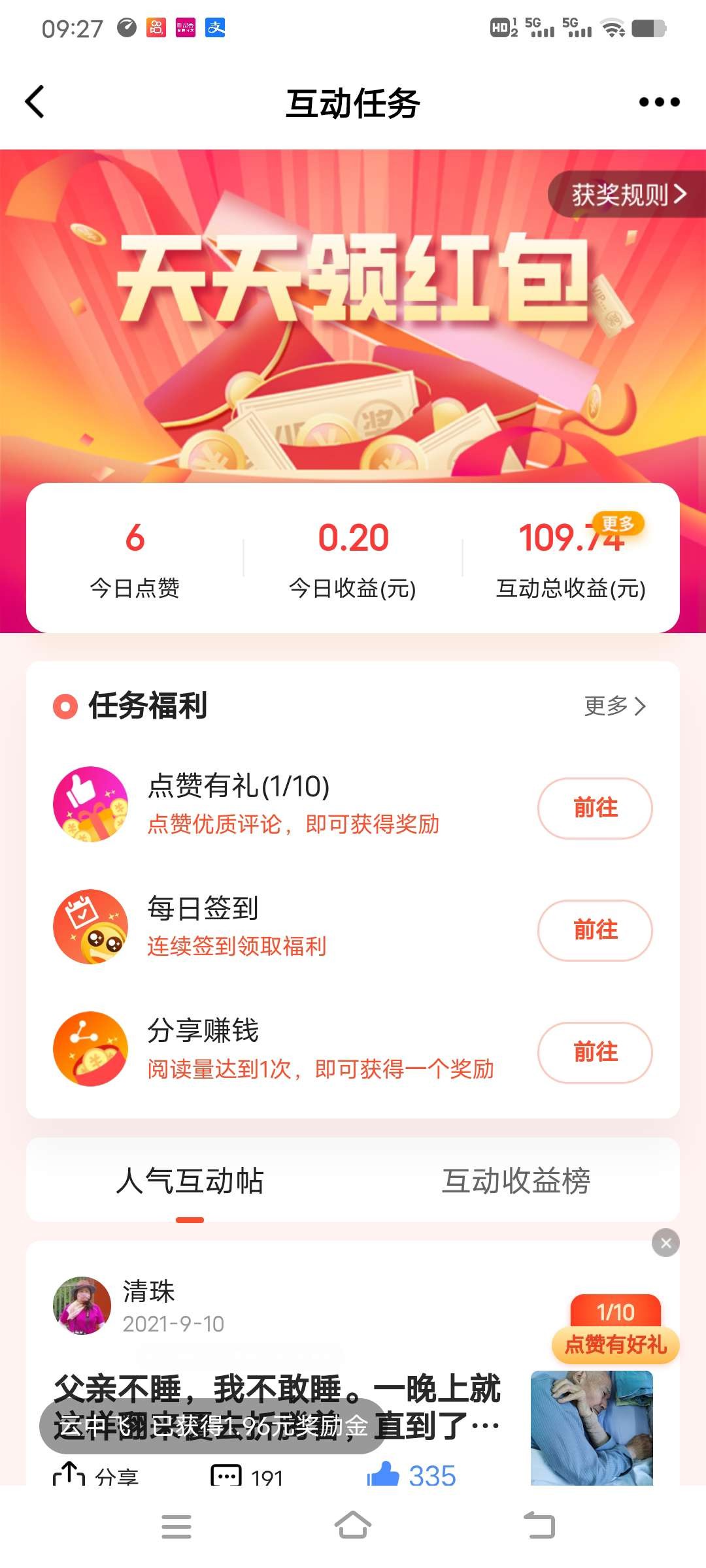Tap the 点赞有好礼 floating badge
Screen dimensions: 706x1568
point(616,1343)
